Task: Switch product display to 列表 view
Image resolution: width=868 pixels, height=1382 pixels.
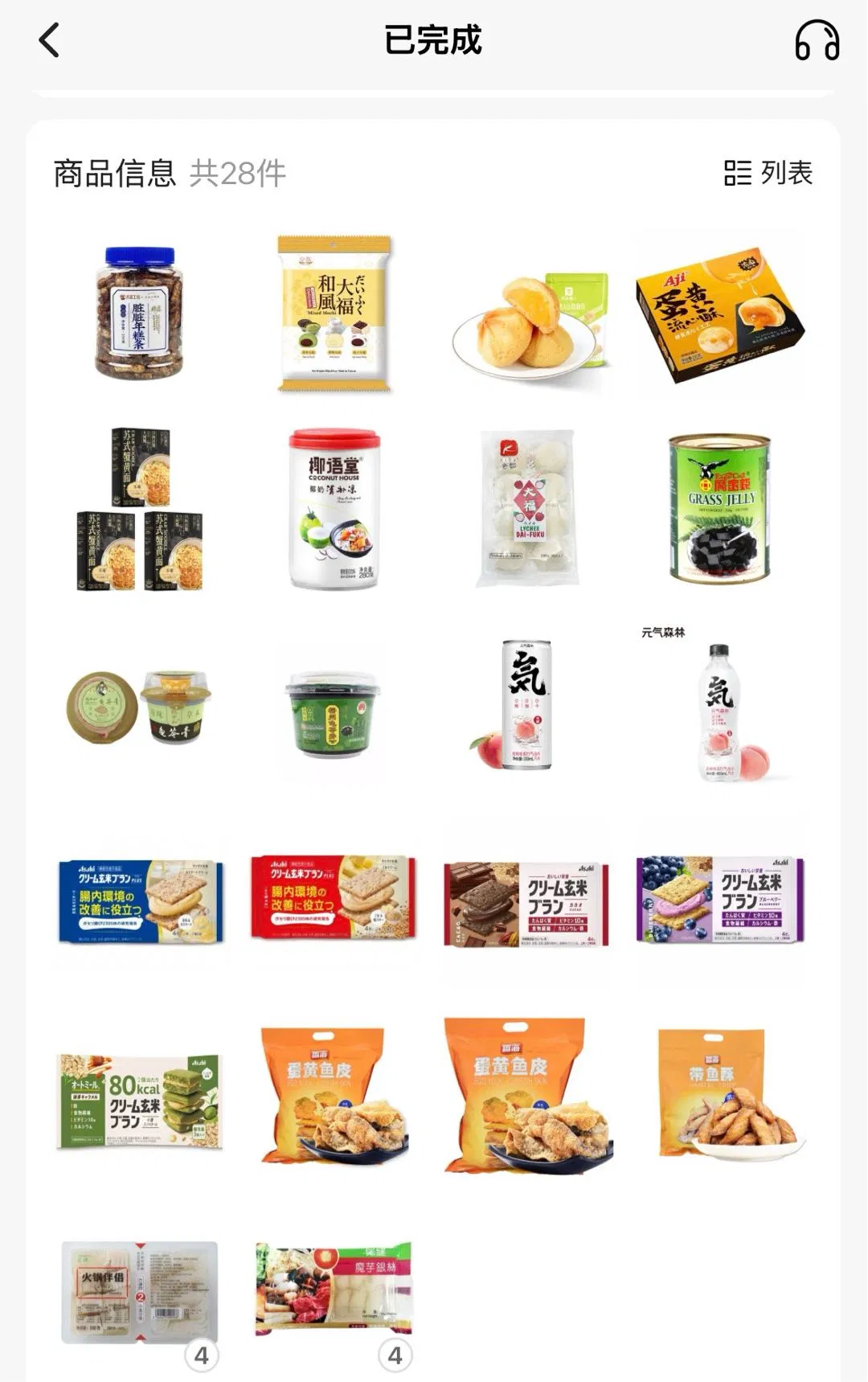Action: click(768, 173)
